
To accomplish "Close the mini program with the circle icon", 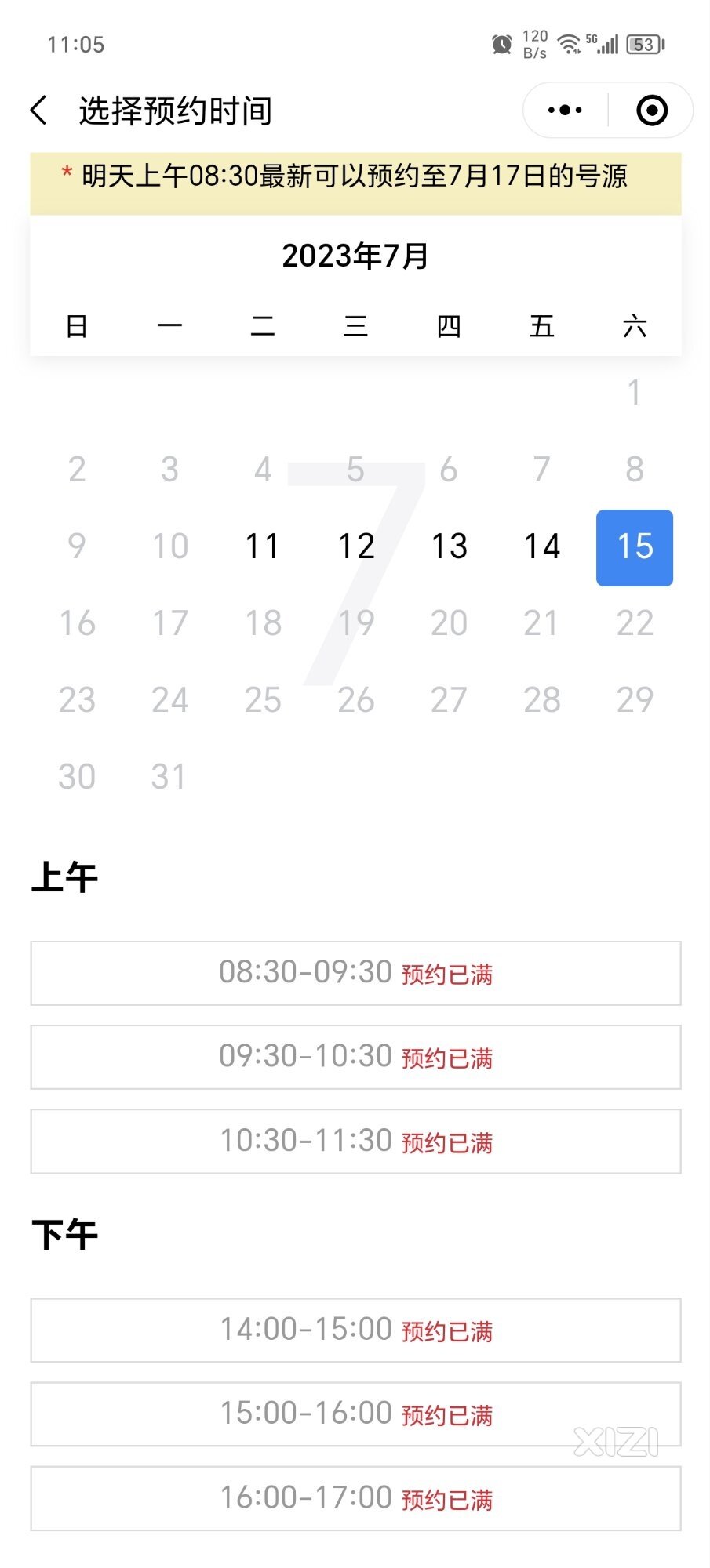I will click(652, 111).
